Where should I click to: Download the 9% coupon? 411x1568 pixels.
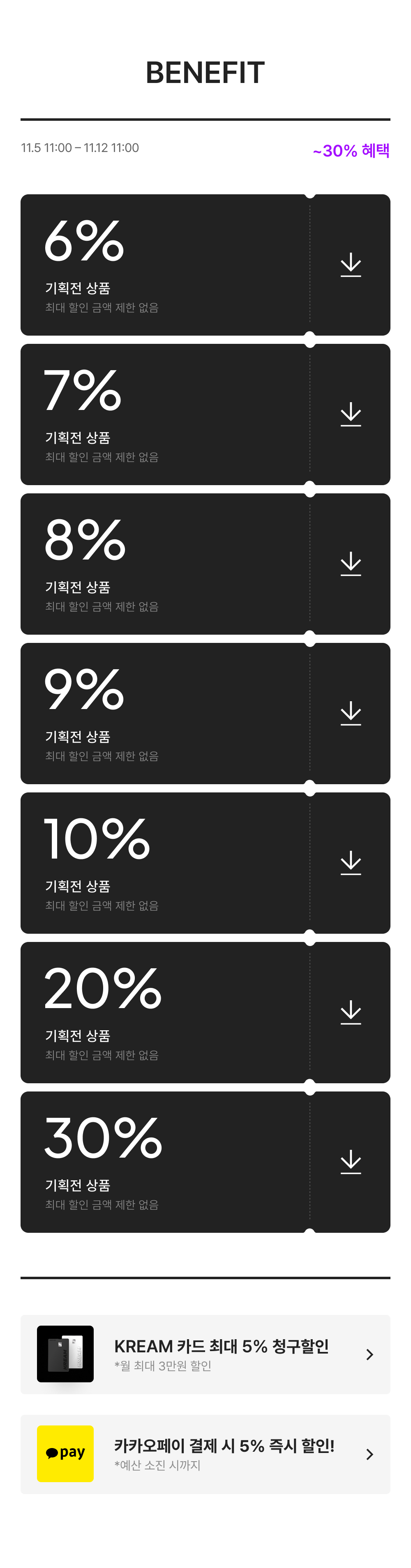click(x=351, y=714)
